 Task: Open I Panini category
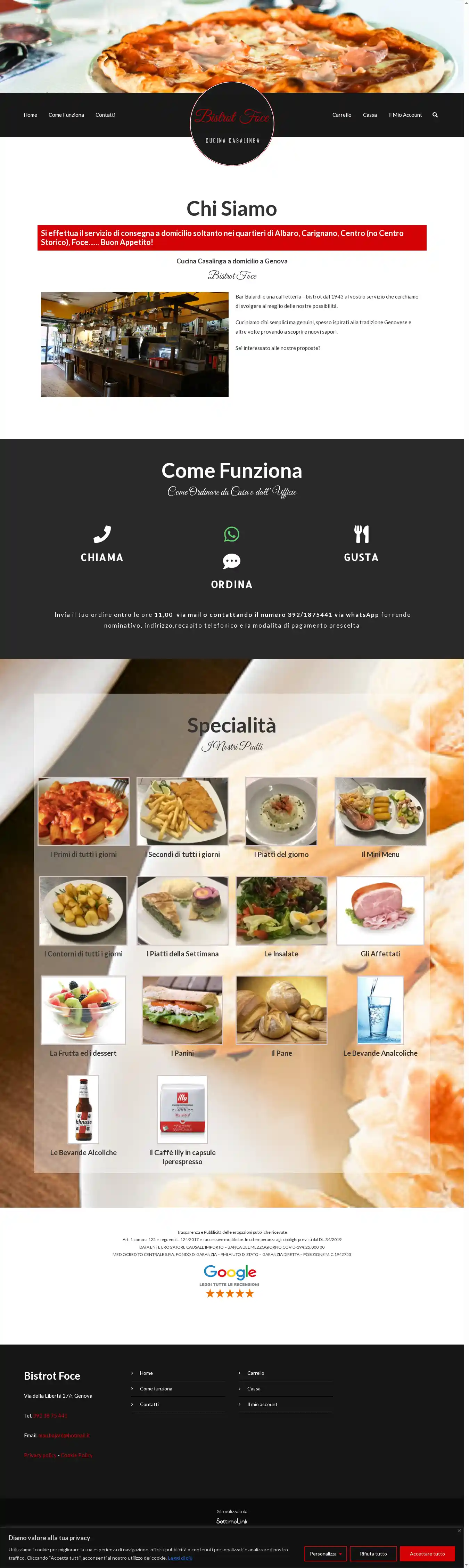pyautogui.click(x=182, y=1010)
